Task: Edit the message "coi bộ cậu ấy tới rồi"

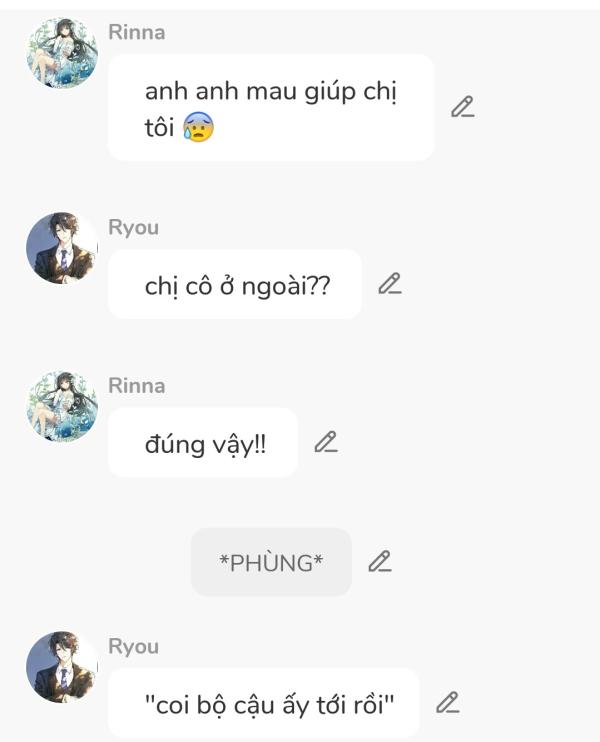Action: 447,703
